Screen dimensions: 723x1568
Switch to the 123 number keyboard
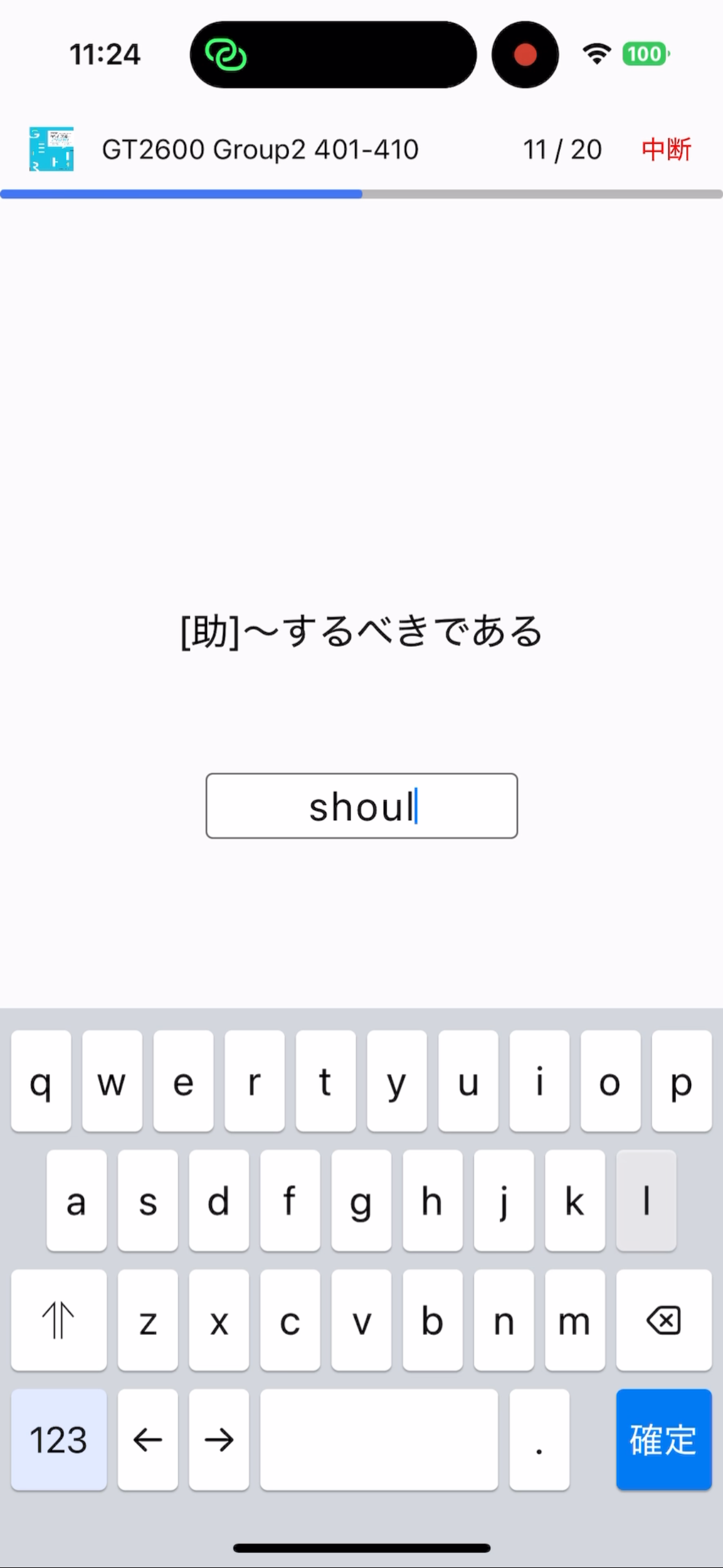click(x=59, y=1439)
